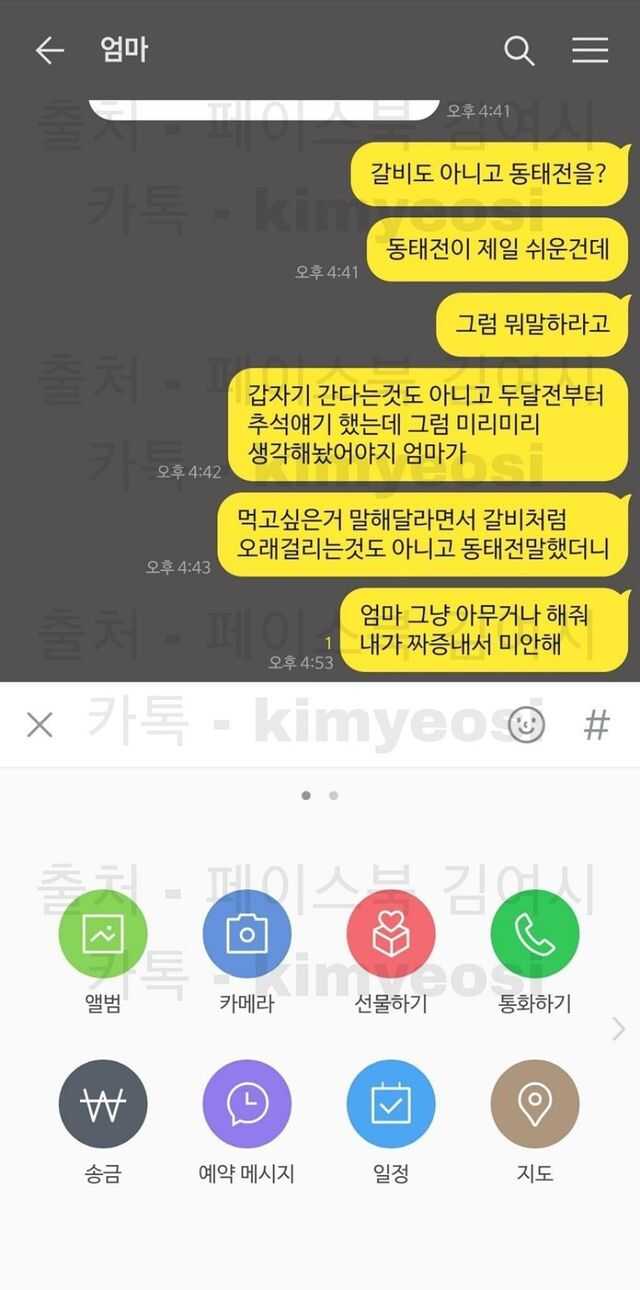This screenshot has height=1290, width=640.
Task: Launch 카메라 from attachments
Action: point(247,933)
